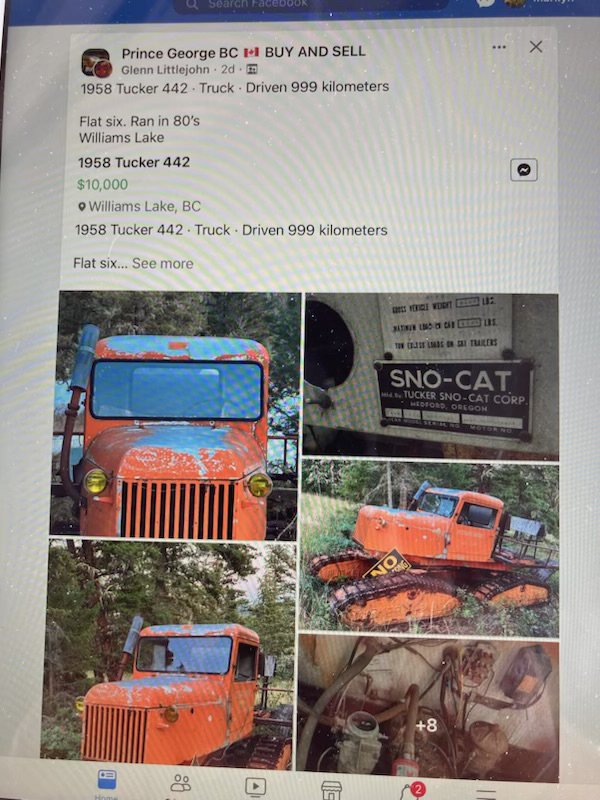Viewport: 600px width, 800px height.
Task: Open the front-view orange Tucker truck photo
Action: 177,415
